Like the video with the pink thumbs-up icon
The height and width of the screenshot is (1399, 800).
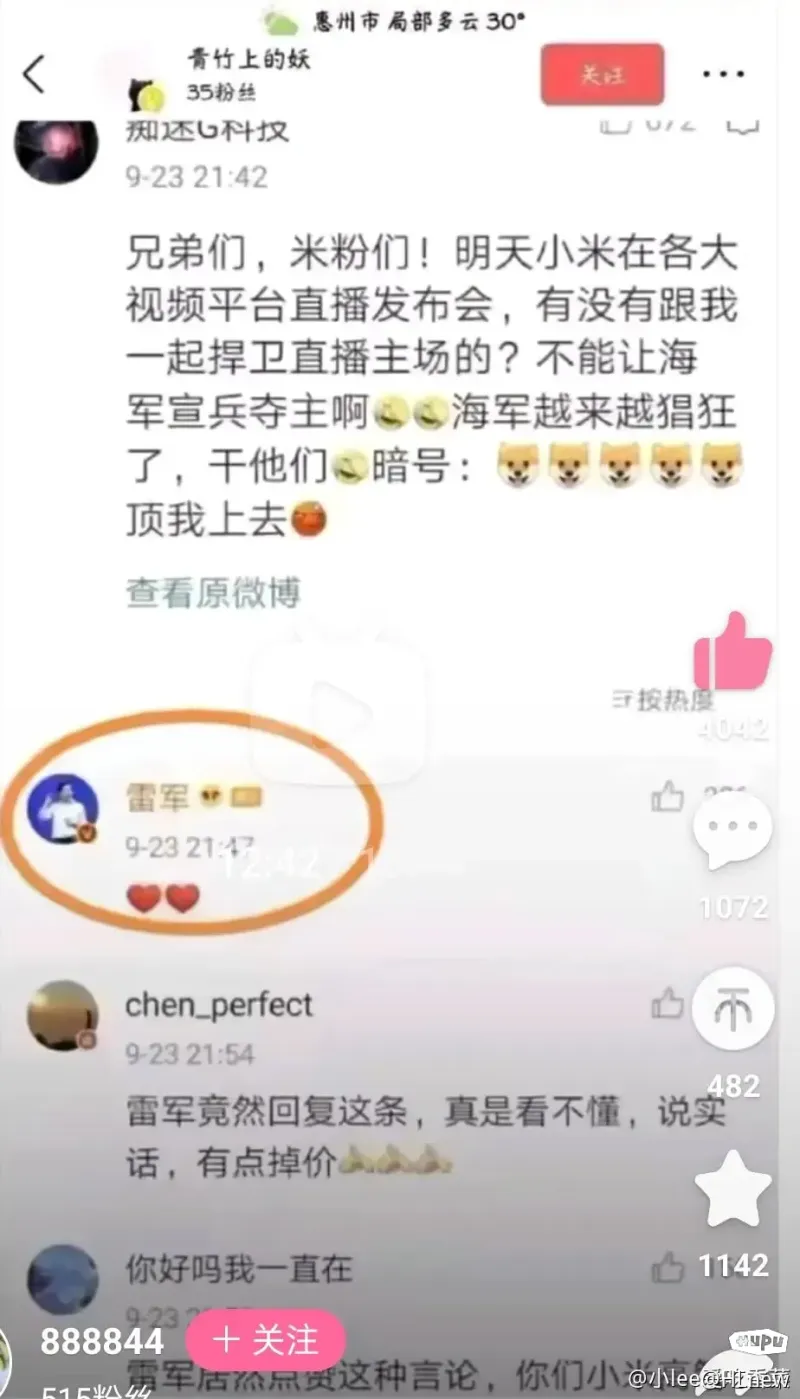tap(733, 650)
